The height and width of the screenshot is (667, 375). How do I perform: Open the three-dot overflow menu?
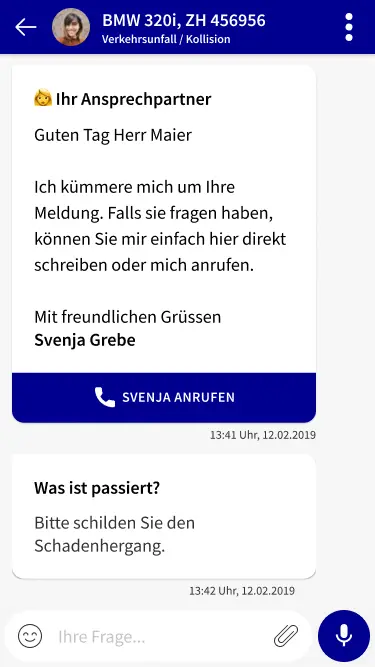(x=349, y=27)
